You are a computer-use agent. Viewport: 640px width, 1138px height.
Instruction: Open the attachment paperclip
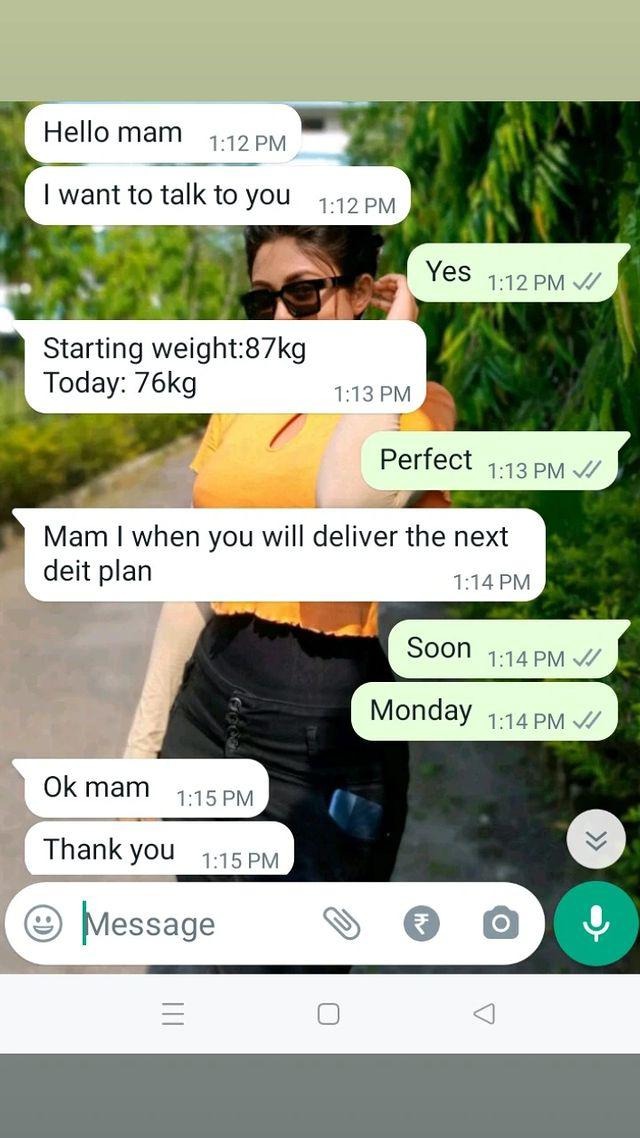click(341, 923)
